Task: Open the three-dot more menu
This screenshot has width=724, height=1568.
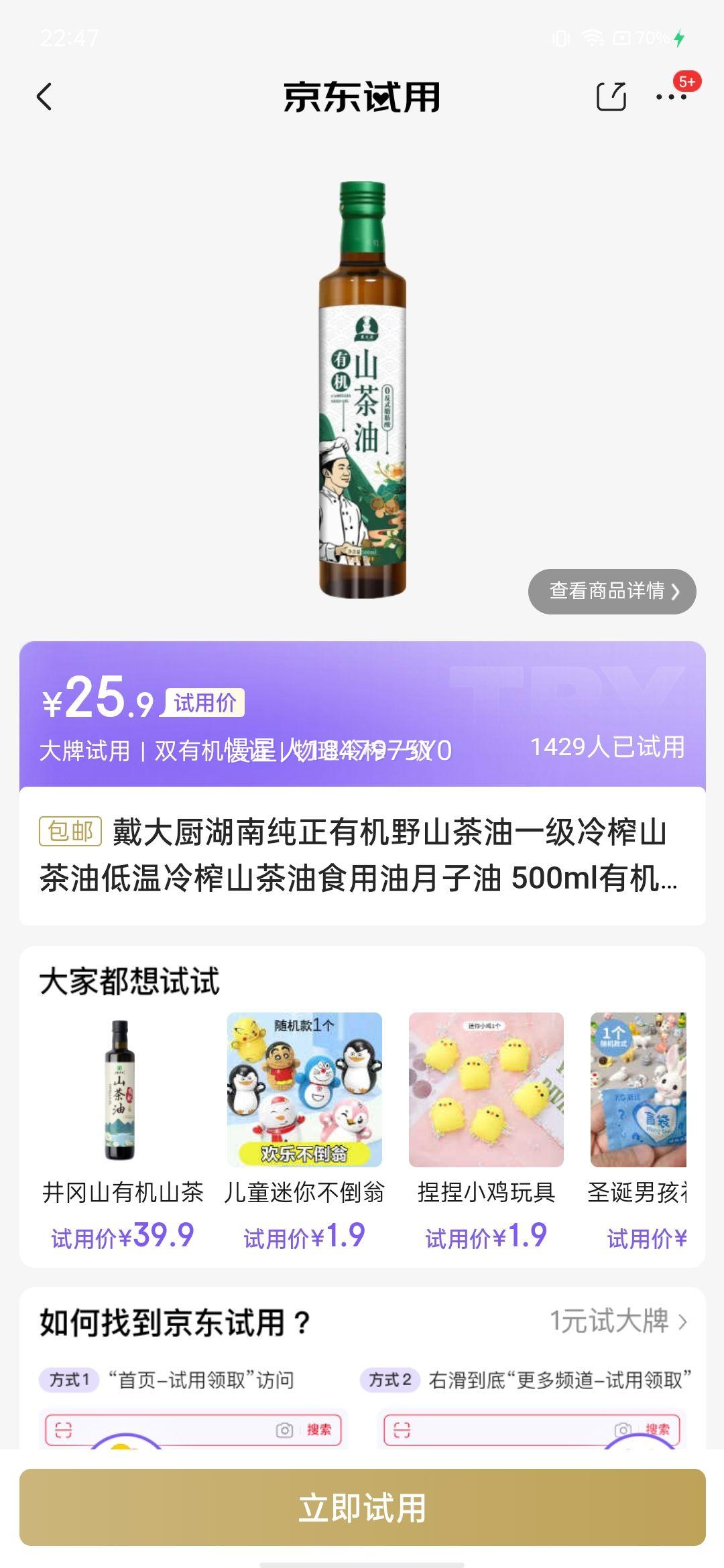Action: pyautogui.click(x=671, y=97)
